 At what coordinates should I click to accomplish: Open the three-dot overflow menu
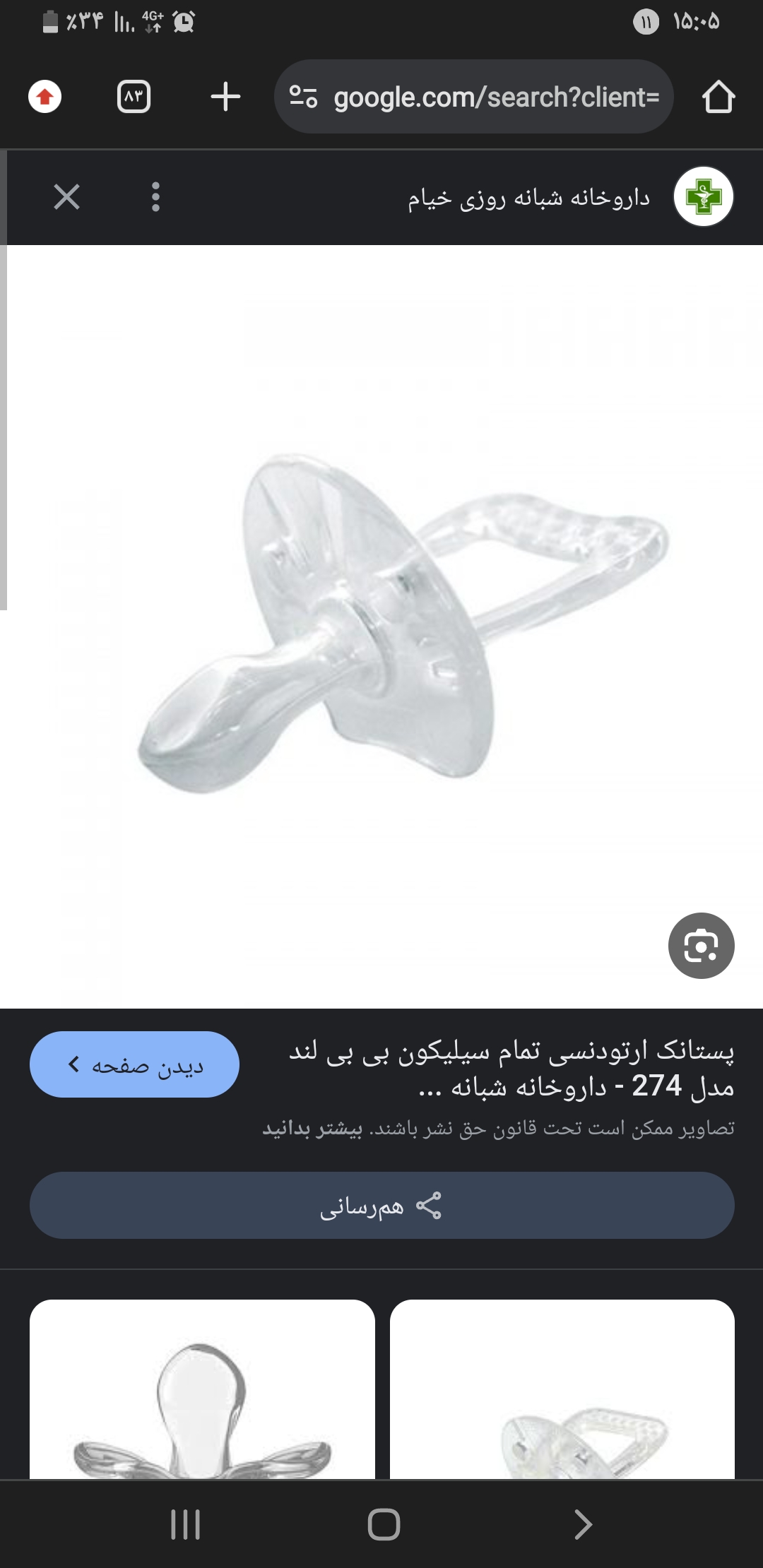click(155, 196)
